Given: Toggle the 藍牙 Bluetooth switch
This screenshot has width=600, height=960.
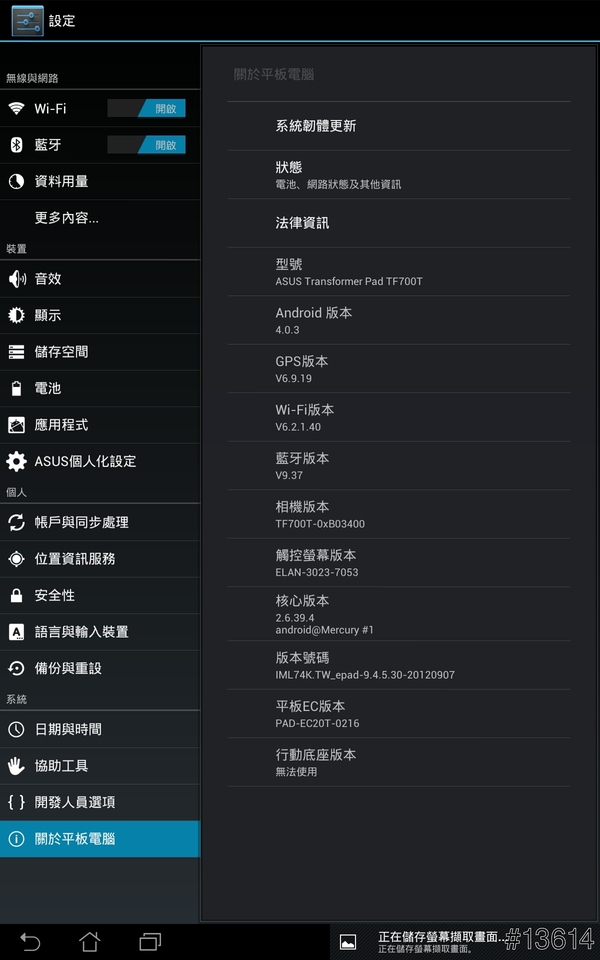Looking at the screenshot, I should (x=146, y=145).
